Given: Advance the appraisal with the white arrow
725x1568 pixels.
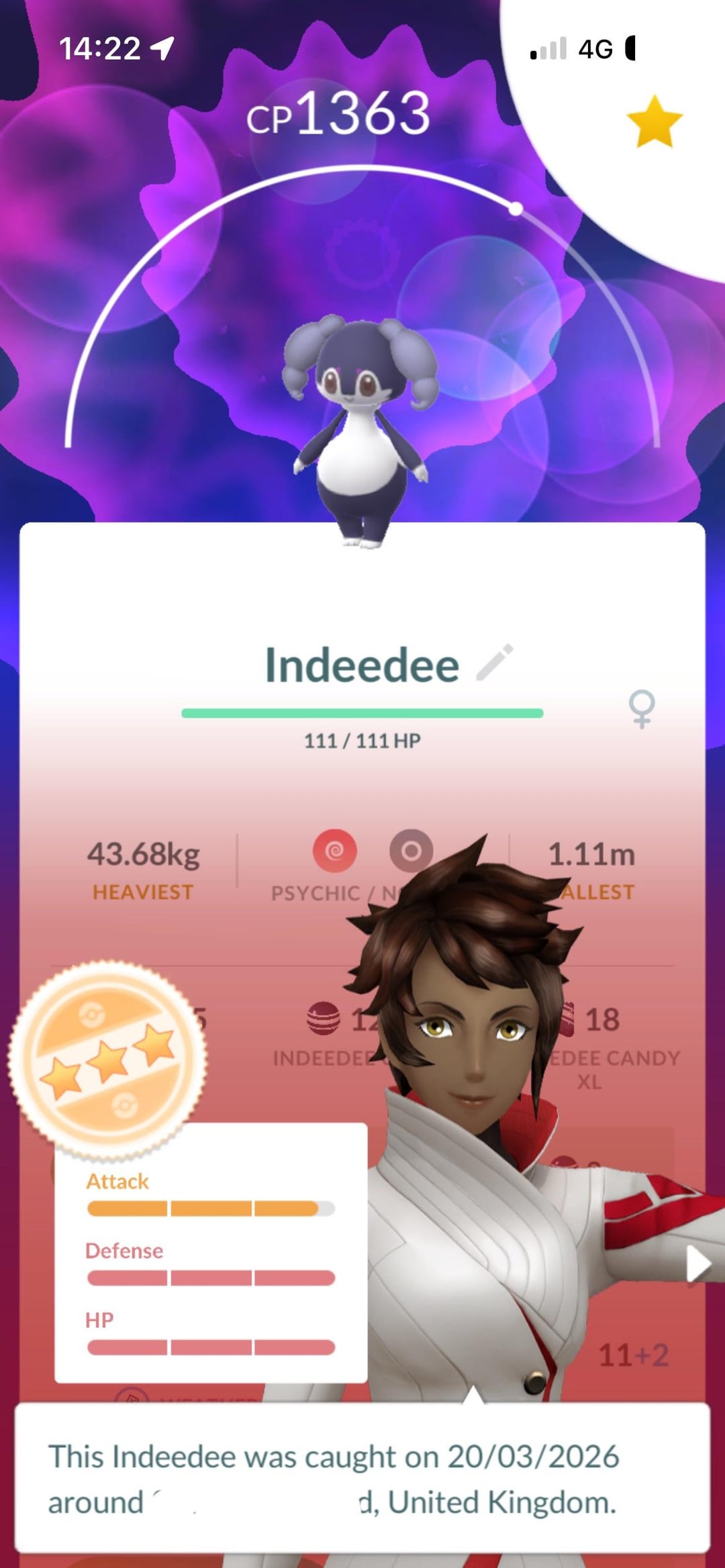Looking at the screenshot, I should coord(698,1264).
